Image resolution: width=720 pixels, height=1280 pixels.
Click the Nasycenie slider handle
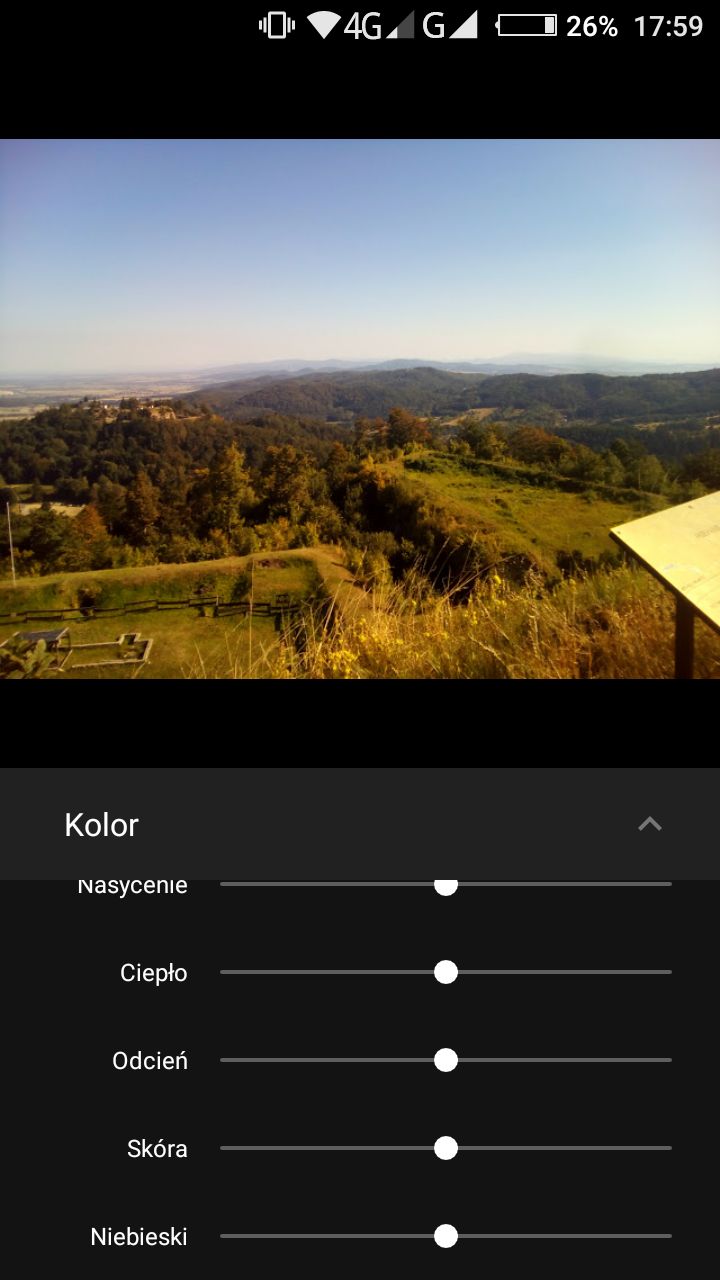pos(446,884)
